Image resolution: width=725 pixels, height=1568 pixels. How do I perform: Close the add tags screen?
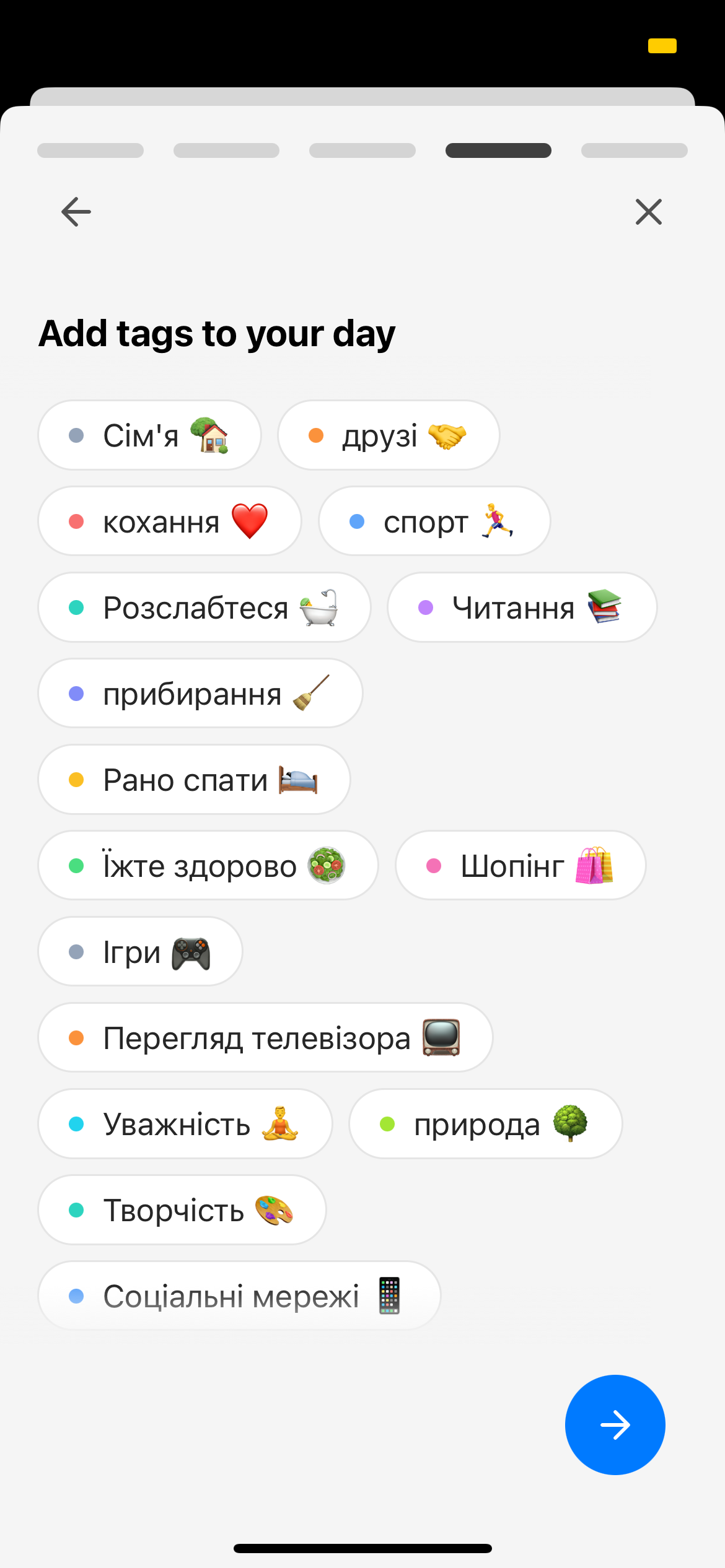[648, 212]
